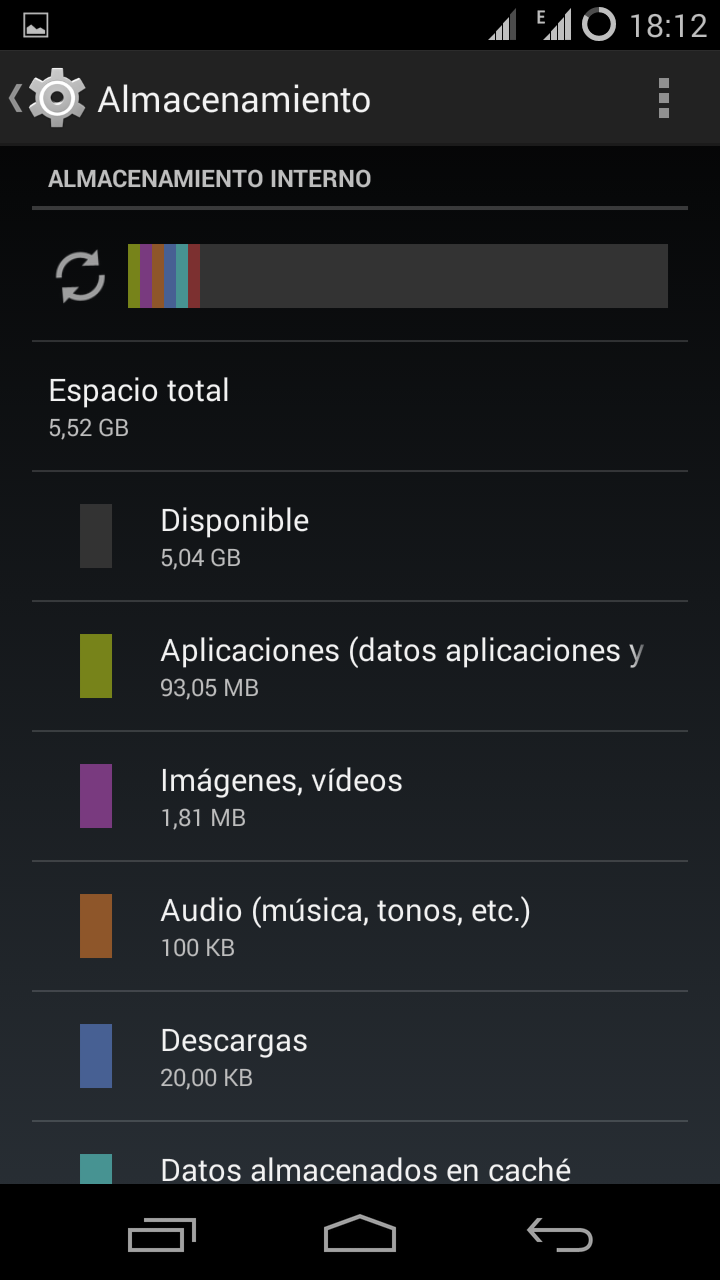
Task: Open the overflow menu
Action: click(x=663, y=98)
